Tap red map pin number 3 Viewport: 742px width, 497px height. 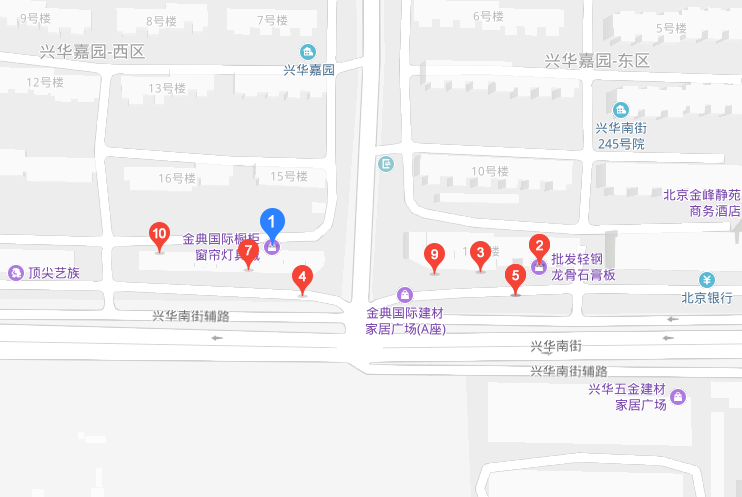coord(480,253)
